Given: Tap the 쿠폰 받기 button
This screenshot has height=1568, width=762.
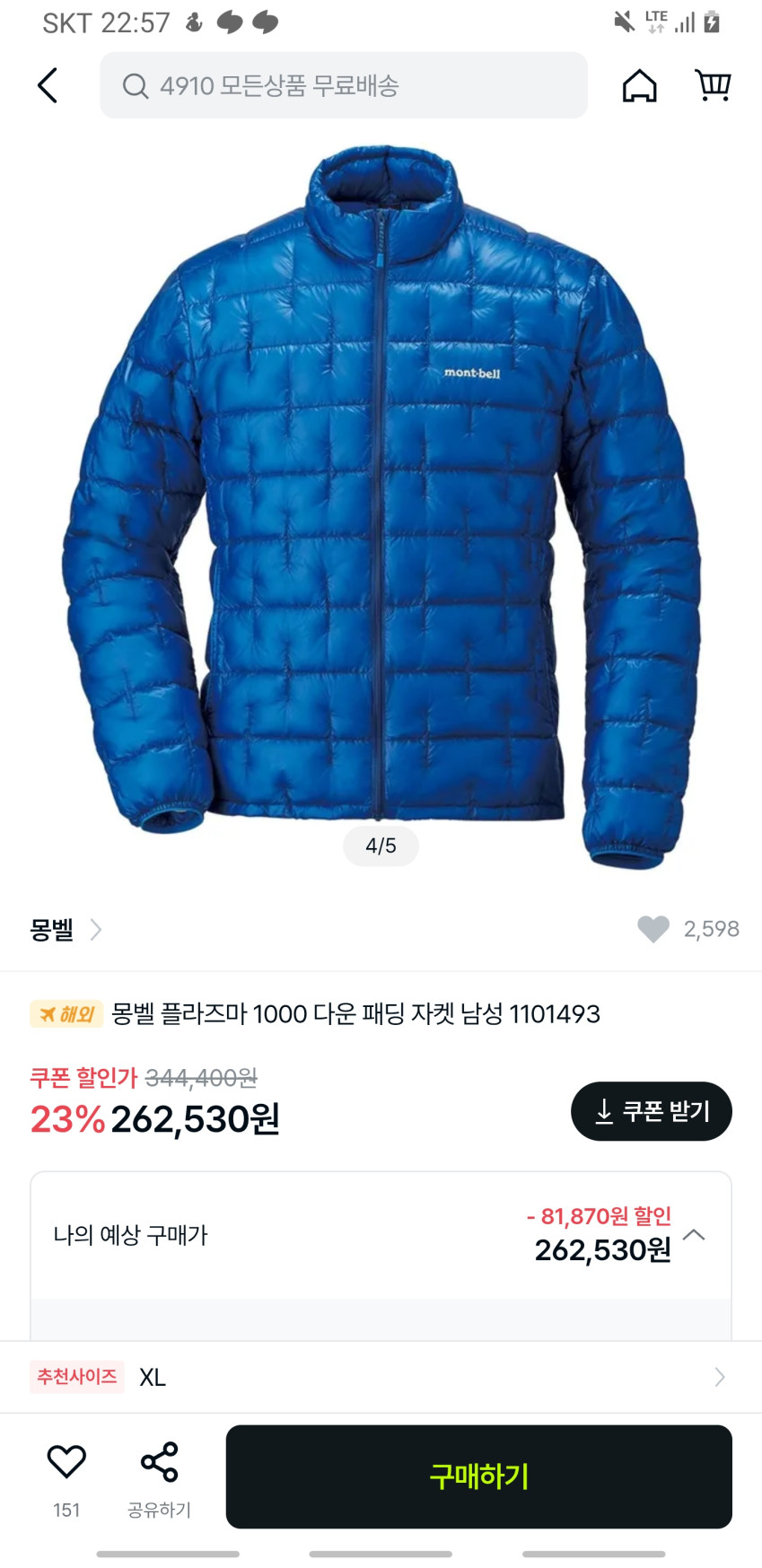Looking at the screenshot, I should click(x=651, y=1111).
